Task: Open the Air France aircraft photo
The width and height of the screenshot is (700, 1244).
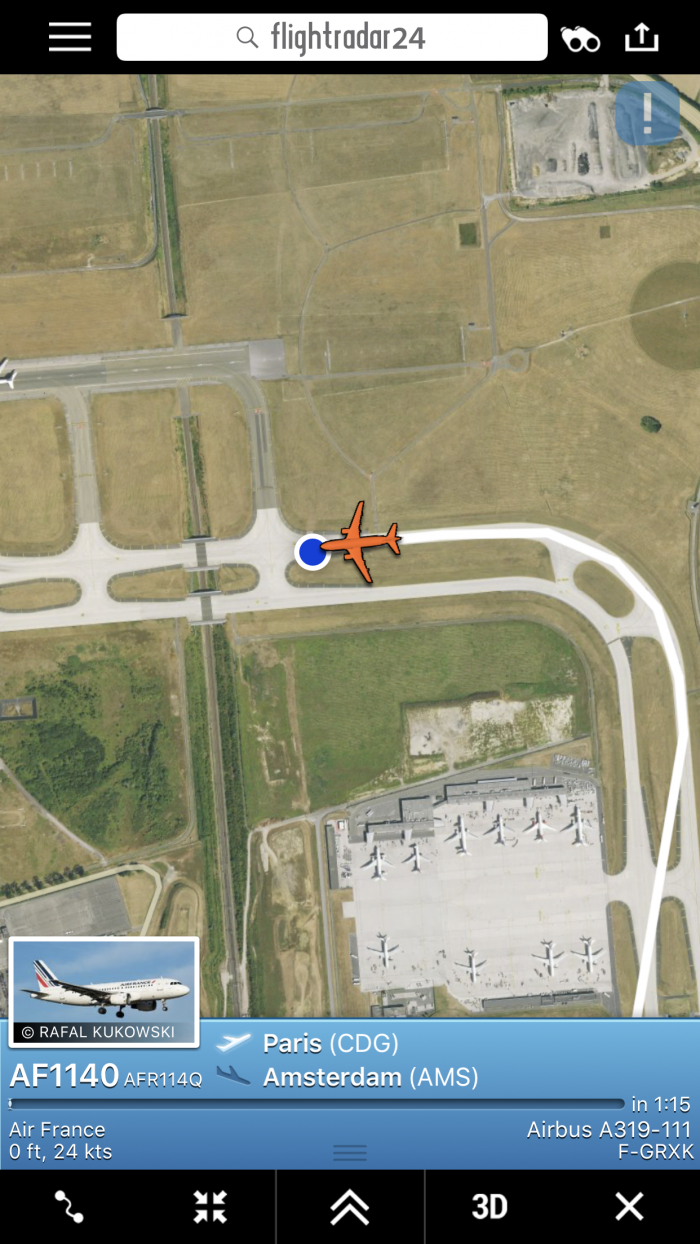Action: pos(104,991)
